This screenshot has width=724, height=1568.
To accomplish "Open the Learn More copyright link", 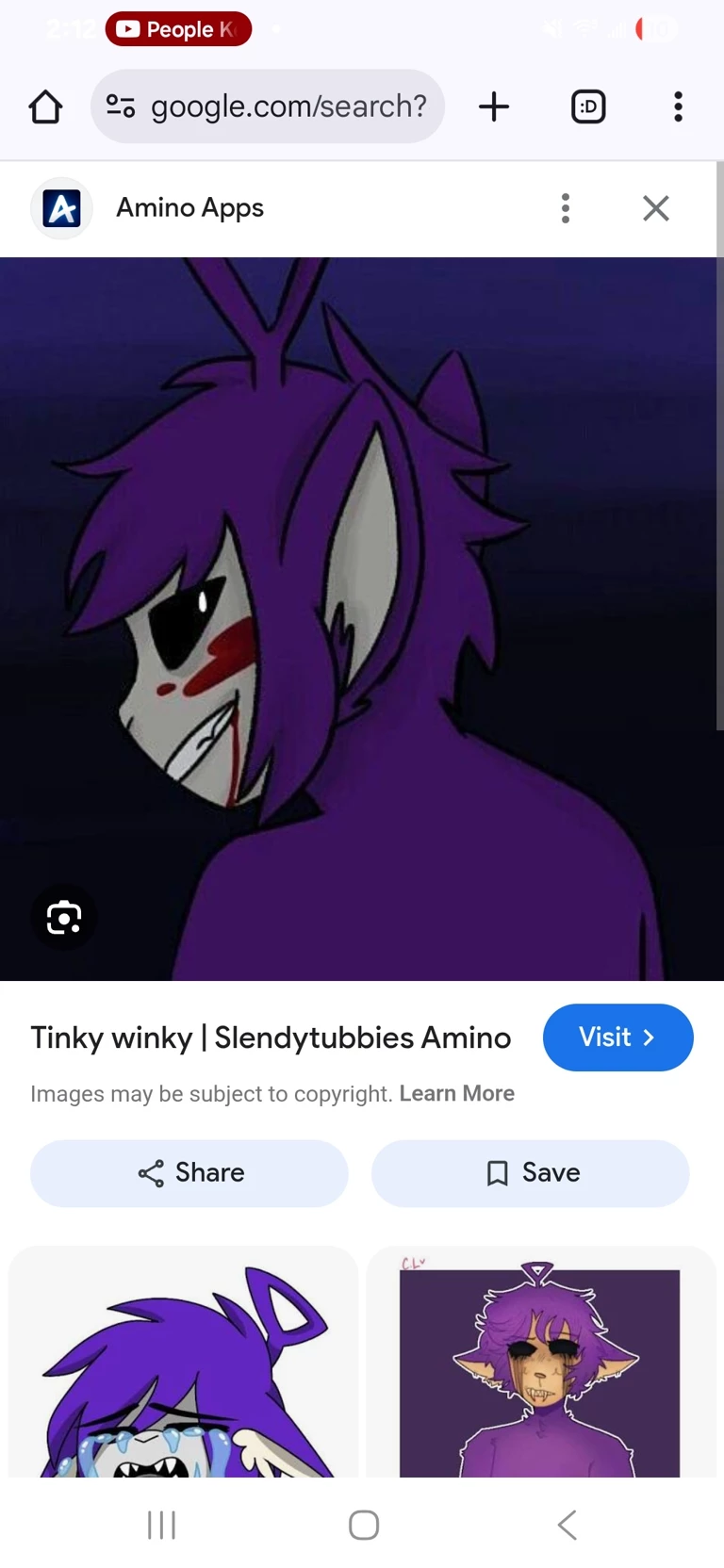I will pos(456,1093).
